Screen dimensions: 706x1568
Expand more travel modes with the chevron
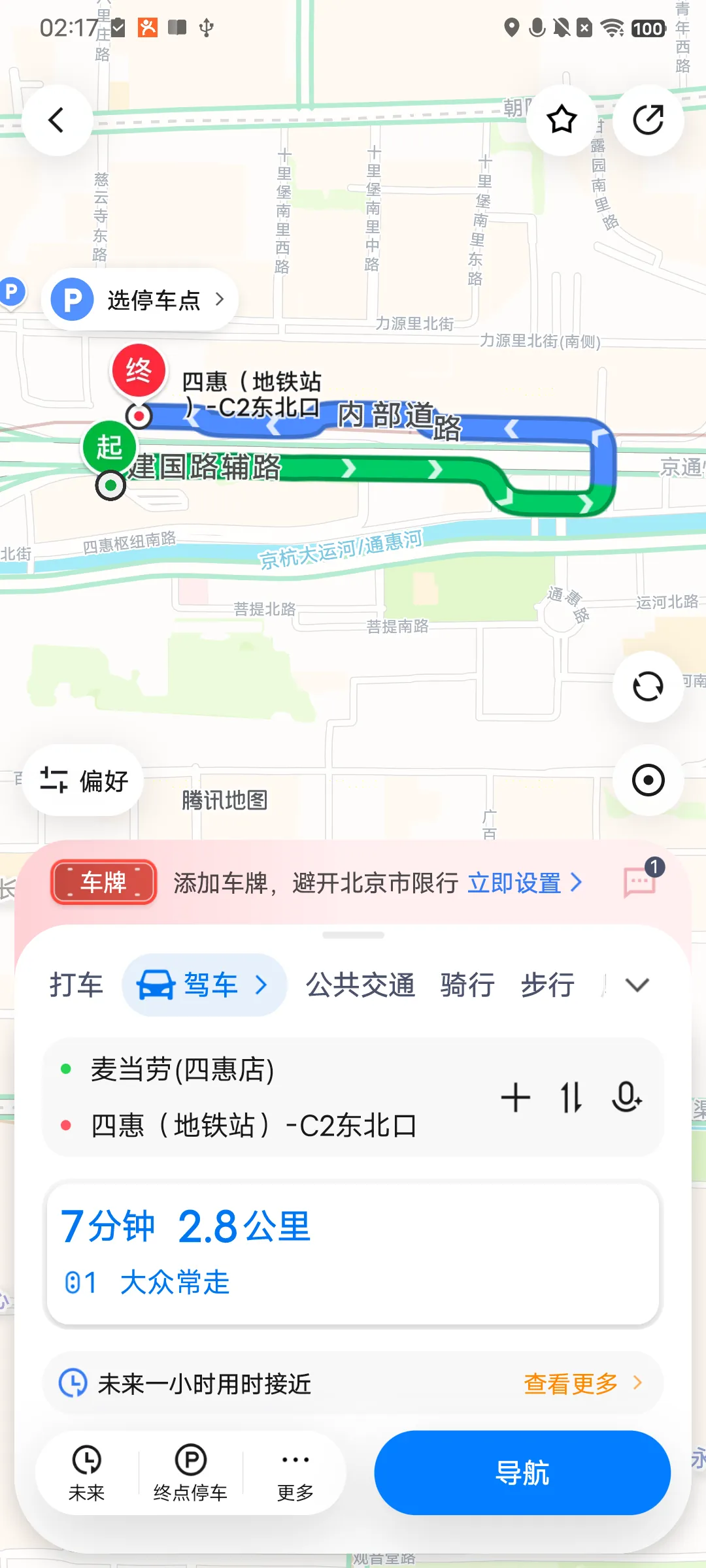[x=637, y=985]
